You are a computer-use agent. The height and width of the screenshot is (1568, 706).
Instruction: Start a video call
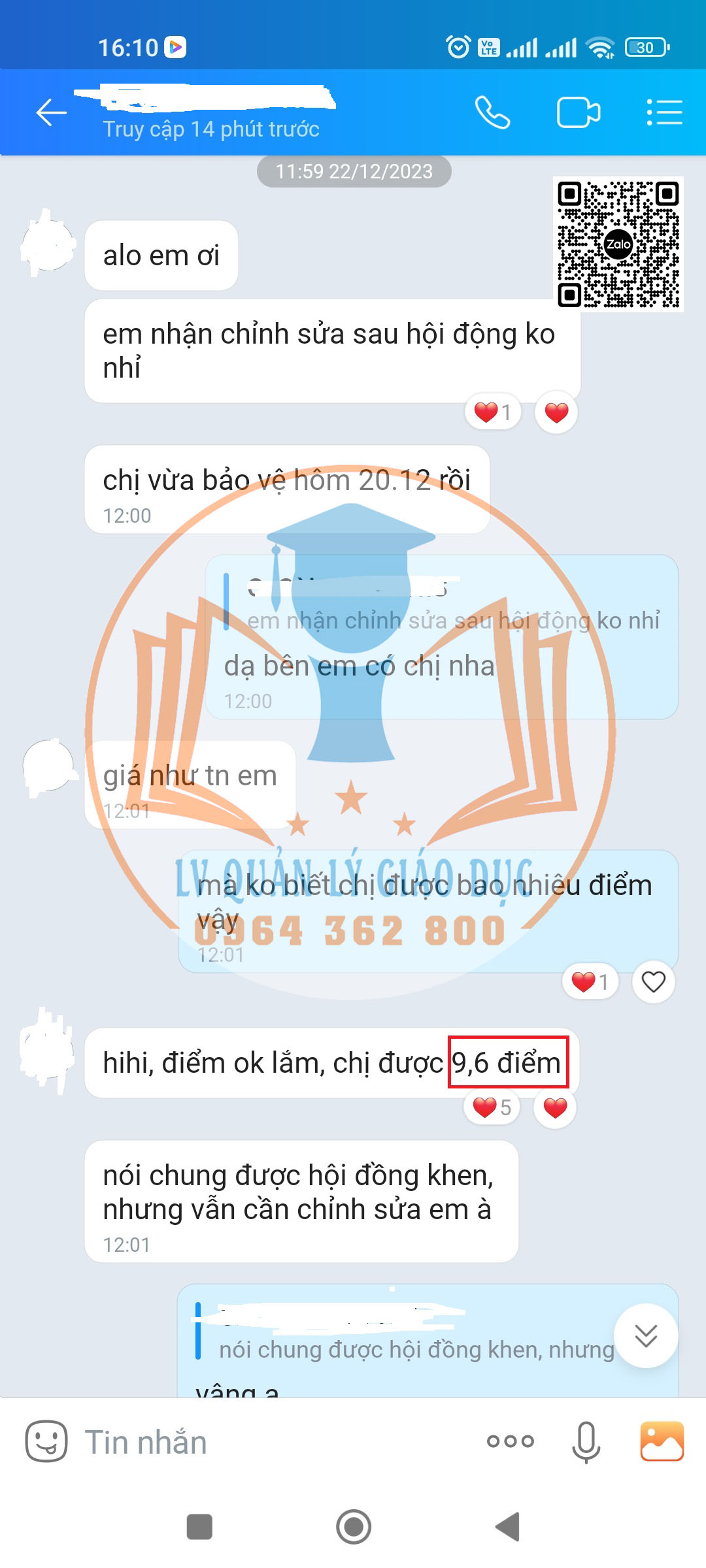pyautogui.click(x=578, y=112)
